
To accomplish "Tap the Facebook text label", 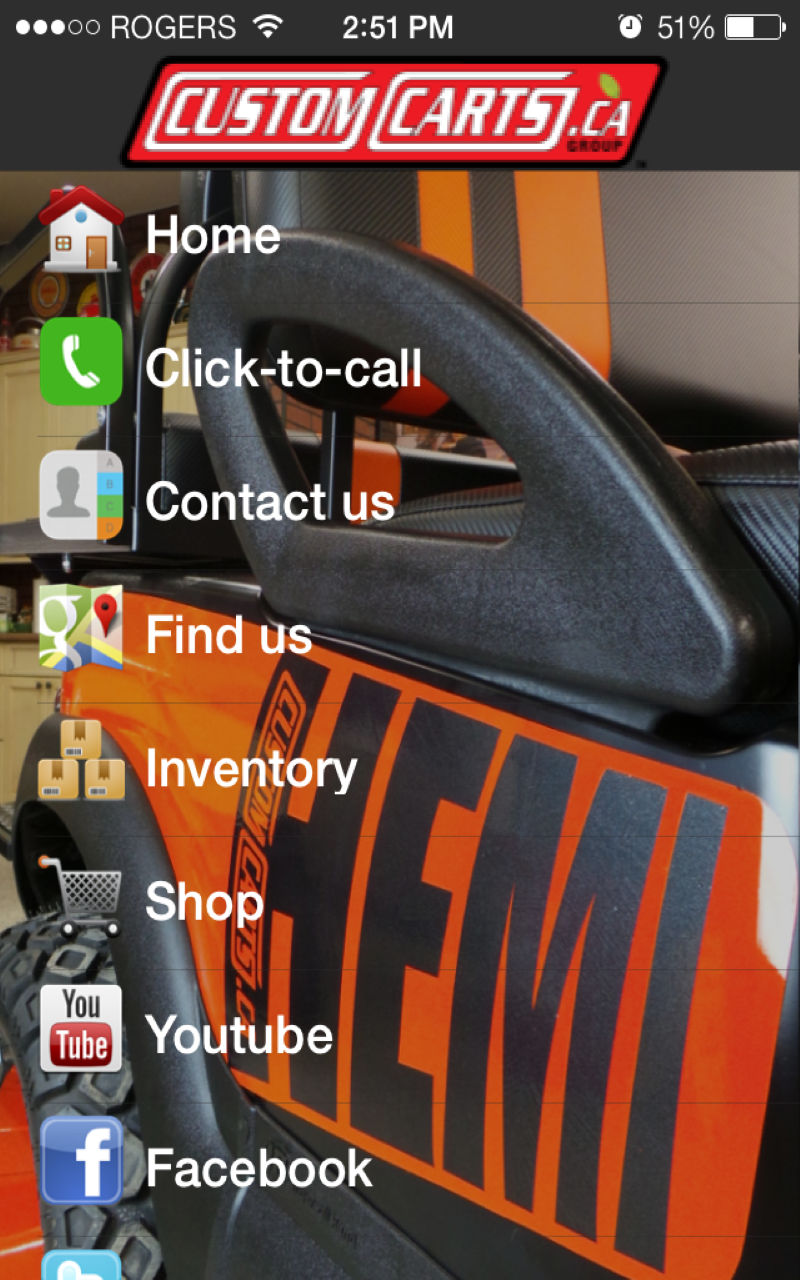I will 258,1167.
